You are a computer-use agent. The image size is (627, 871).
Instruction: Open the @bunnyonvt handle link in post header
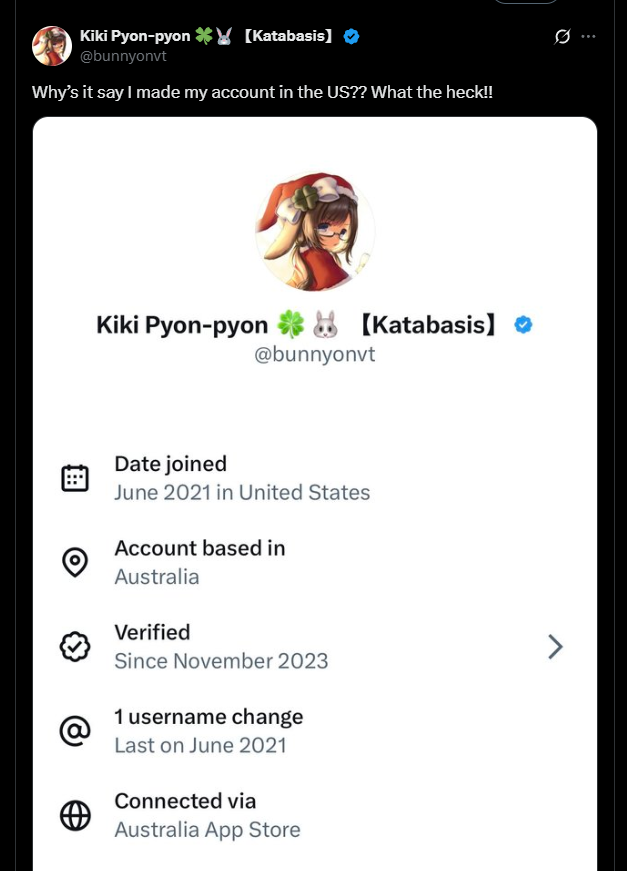pyautogui.click(x=122, y=56)
